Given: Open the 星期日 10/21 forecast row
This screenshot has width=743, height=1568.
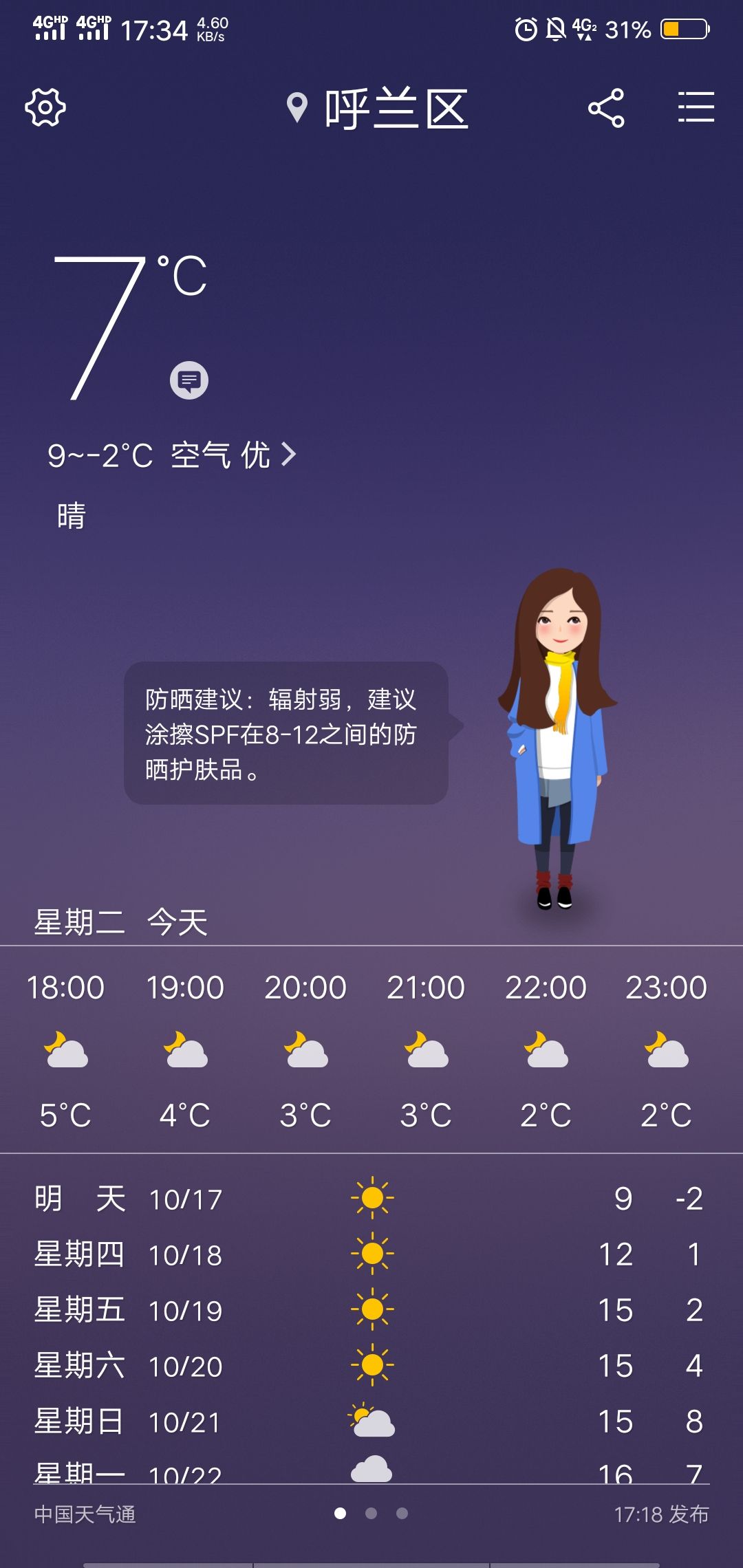Looking at the screenshot, I should [371, 1422].
